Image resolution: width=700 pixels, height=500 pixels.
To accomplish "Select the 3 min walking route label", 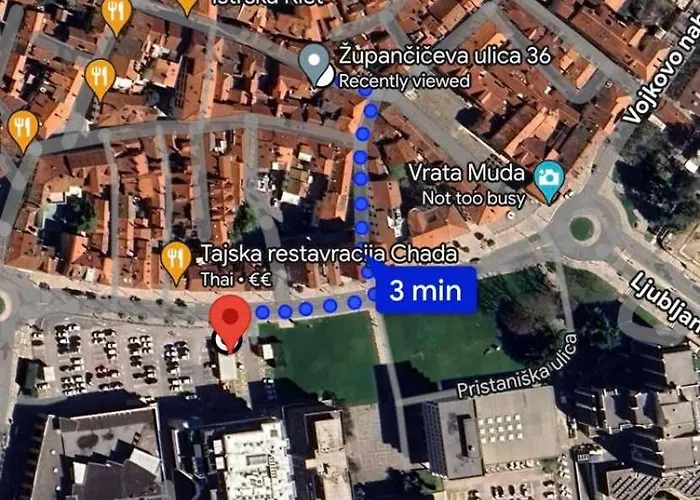I will point(424,291).
